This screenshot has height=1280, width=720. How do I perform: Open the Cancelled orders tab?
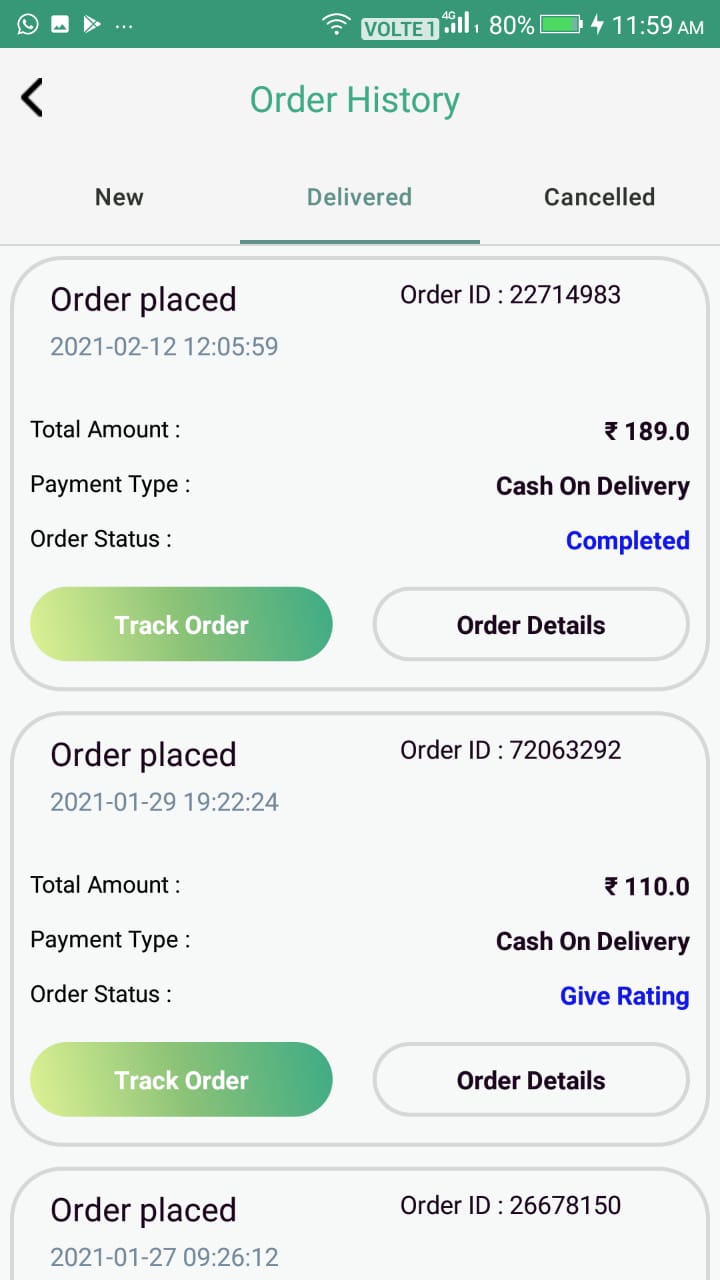coord(599,197)
